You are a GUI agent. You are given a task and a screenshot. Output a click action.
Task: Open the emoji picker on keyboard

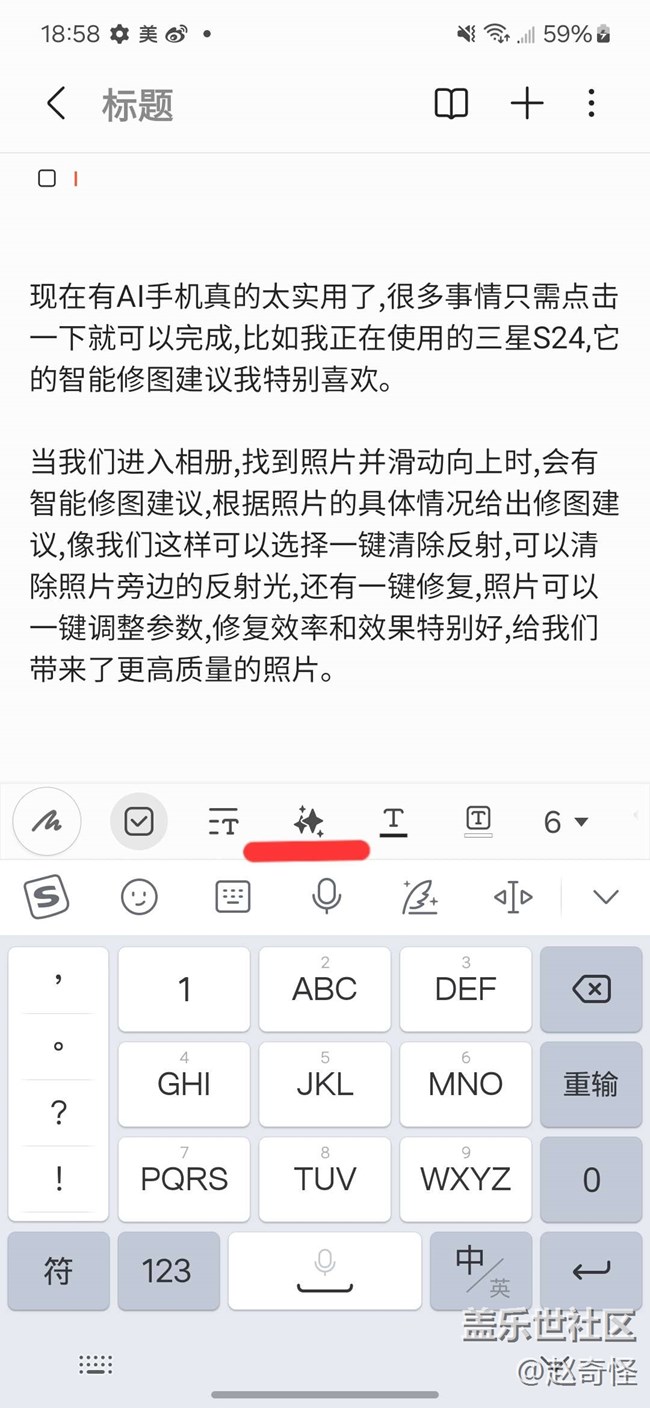point(139,897)
